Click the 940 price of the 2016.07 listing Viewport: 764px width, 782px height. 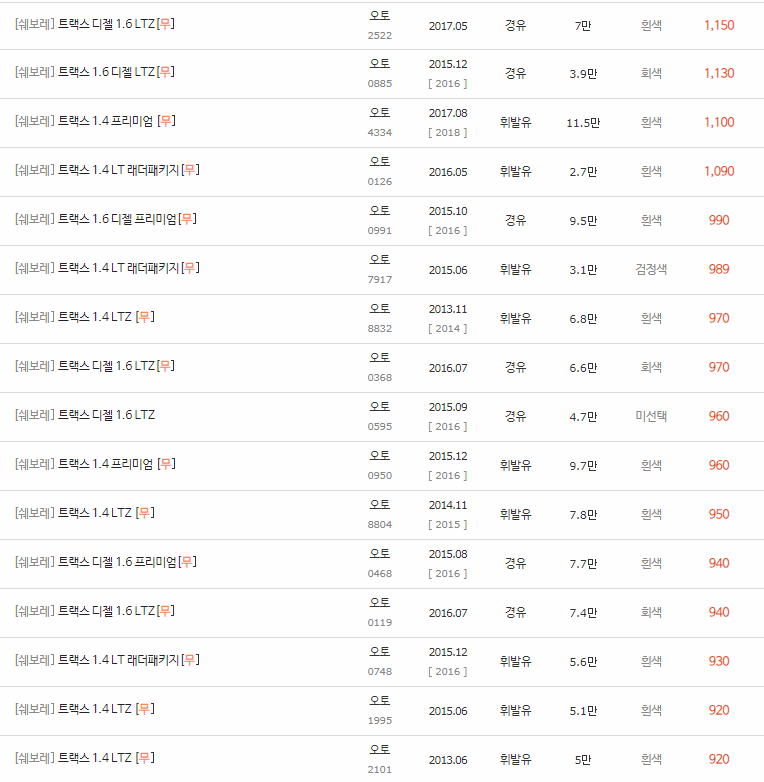click(718, 611)
